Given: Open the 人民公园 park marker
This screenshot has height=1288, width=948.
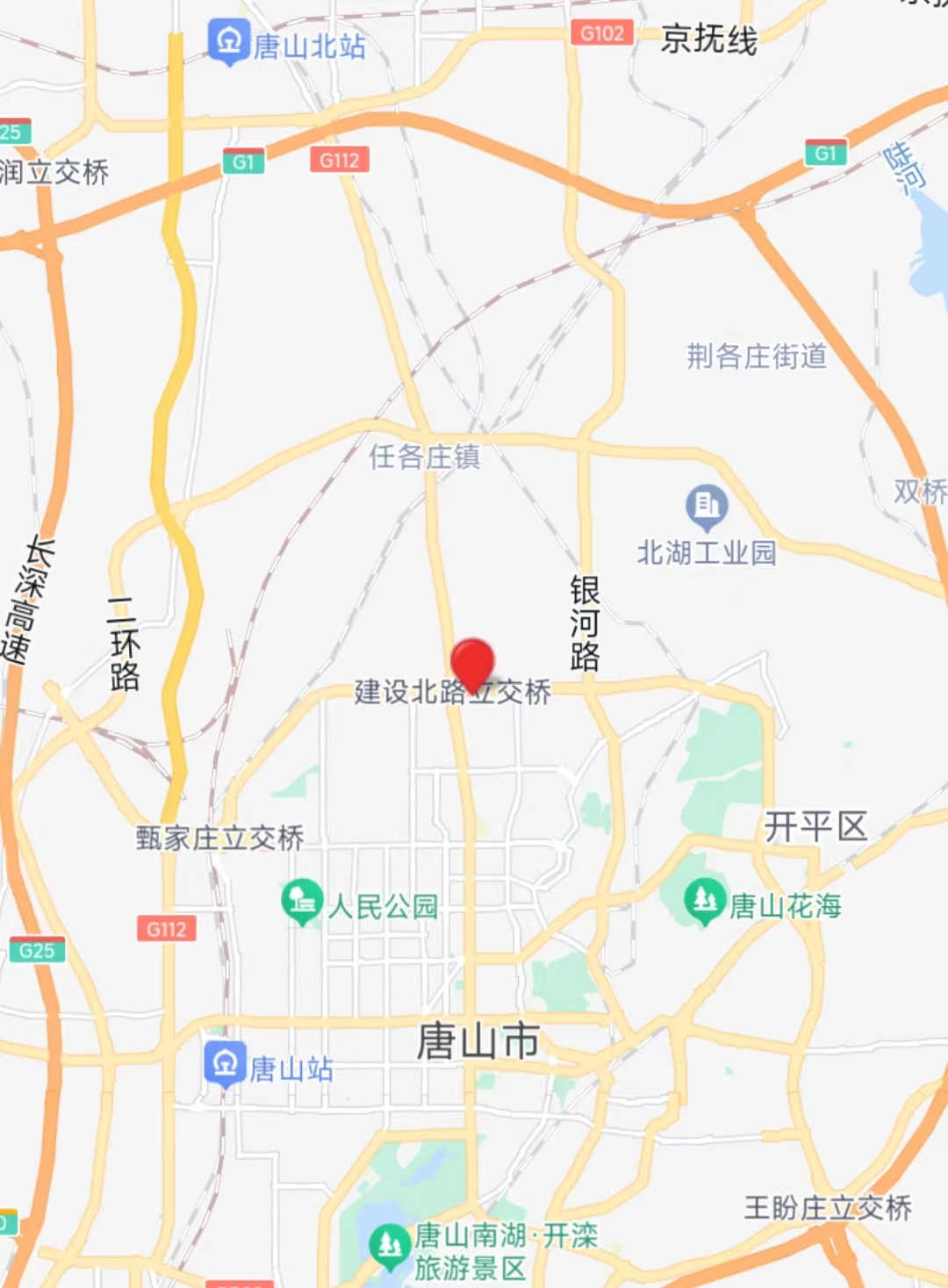Looking at the screenshot, I should click(x=302, y=901).
